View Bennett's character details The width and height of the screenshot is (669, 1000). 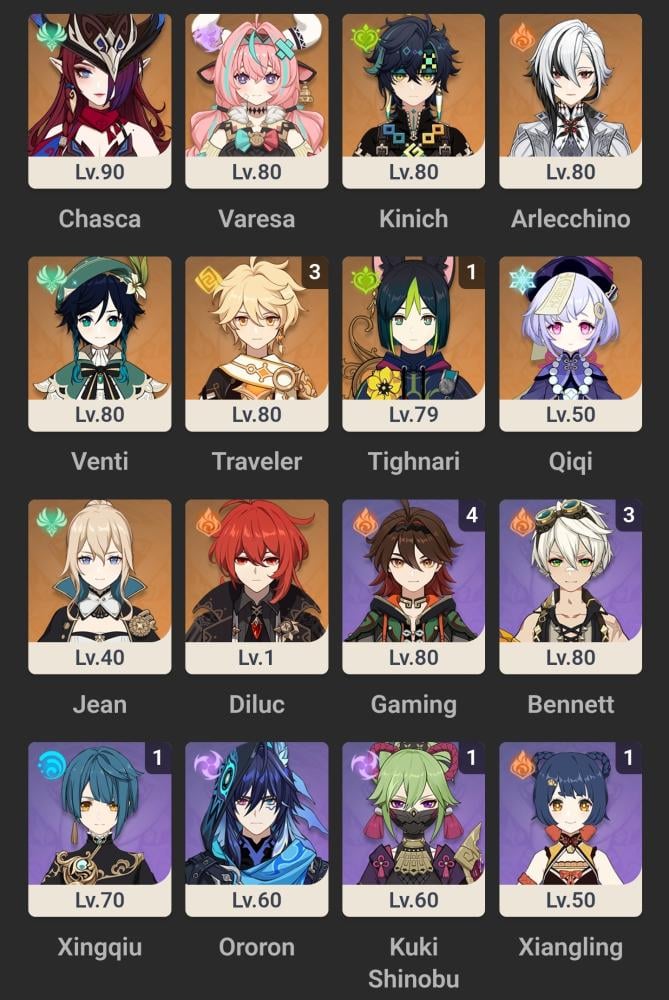[x=570, y=587]
